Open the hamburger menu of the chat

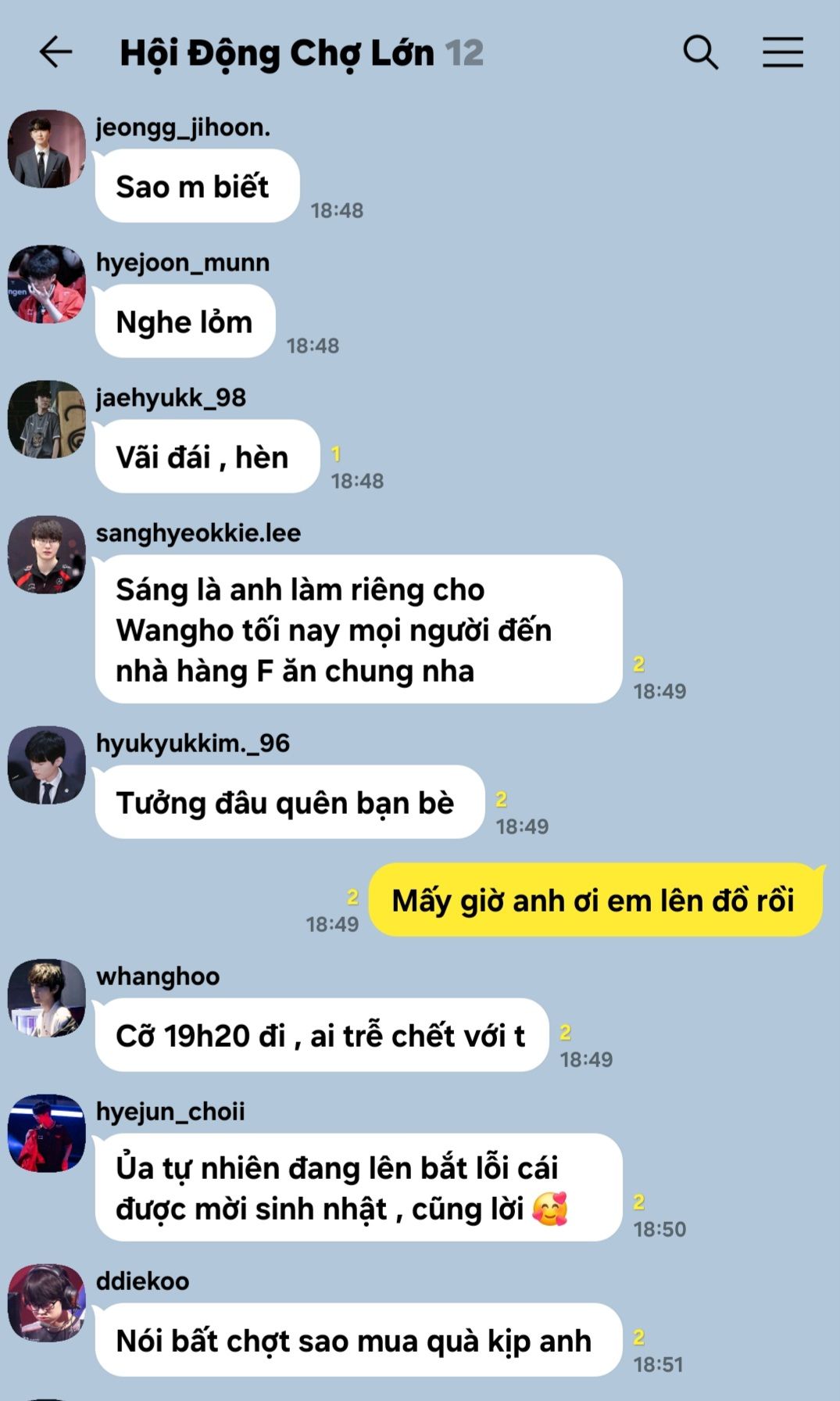pos(783,52)
